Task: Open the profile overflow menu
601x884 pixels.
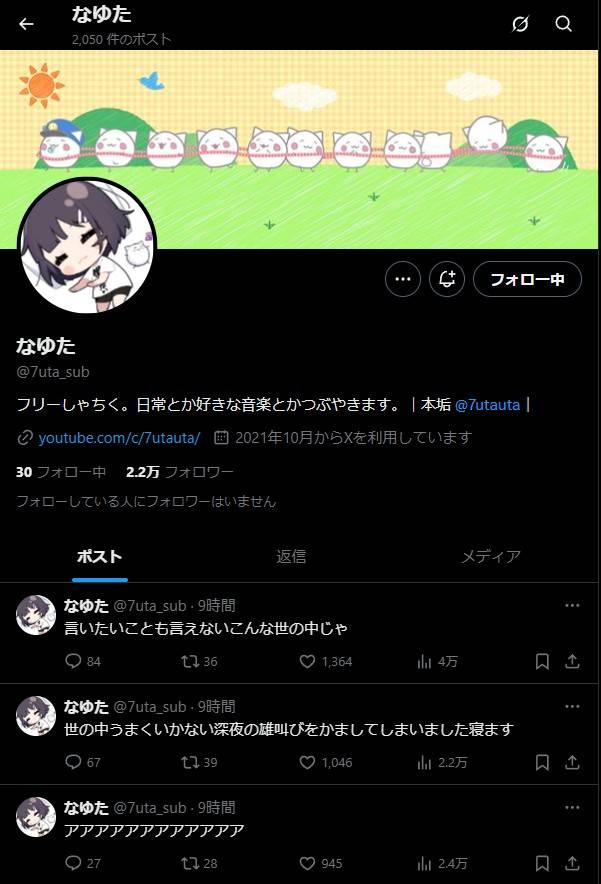Action: [x=402, y=280]
